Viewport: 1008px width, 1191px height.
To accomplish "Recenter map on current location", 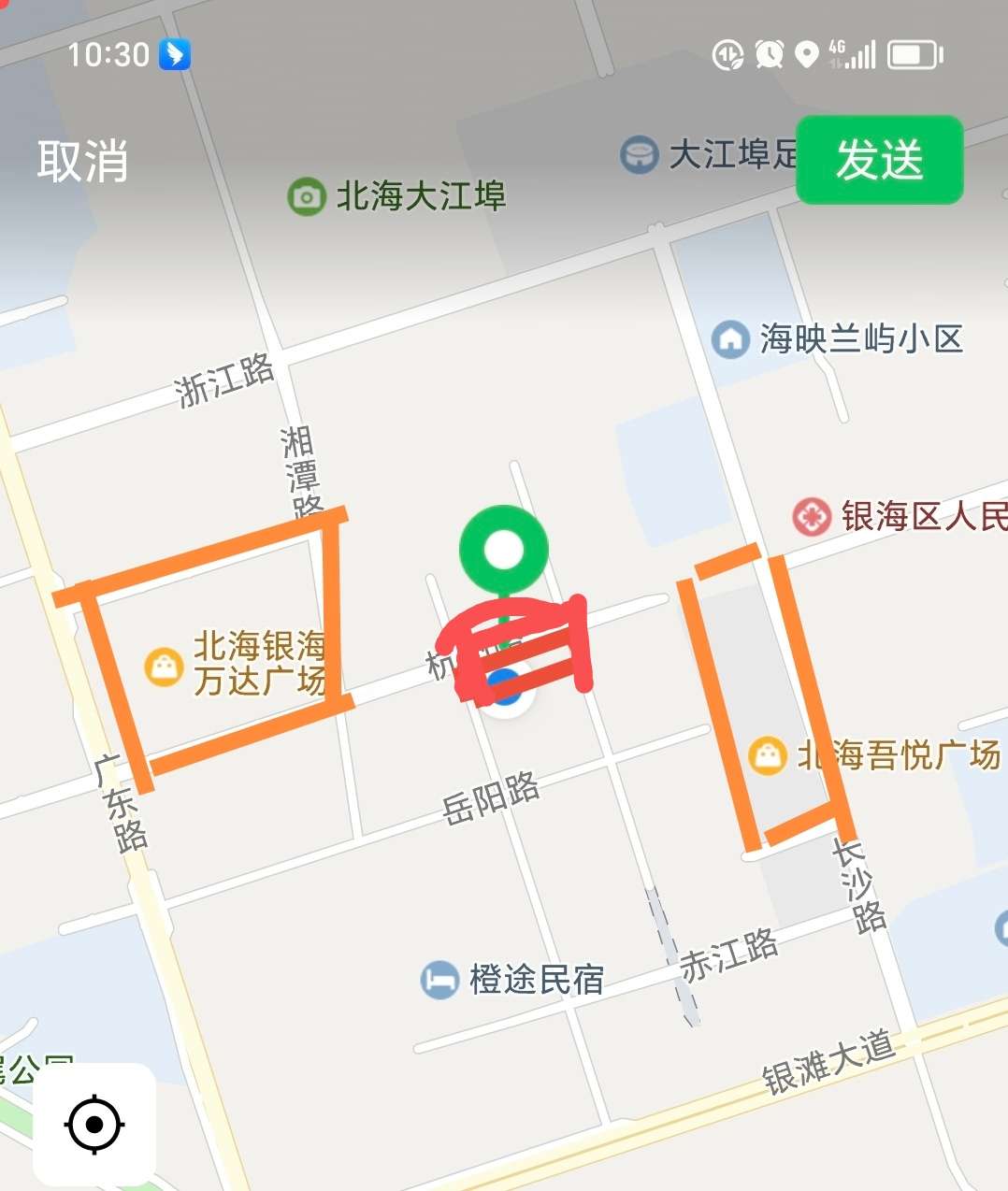I will 94,1124.
